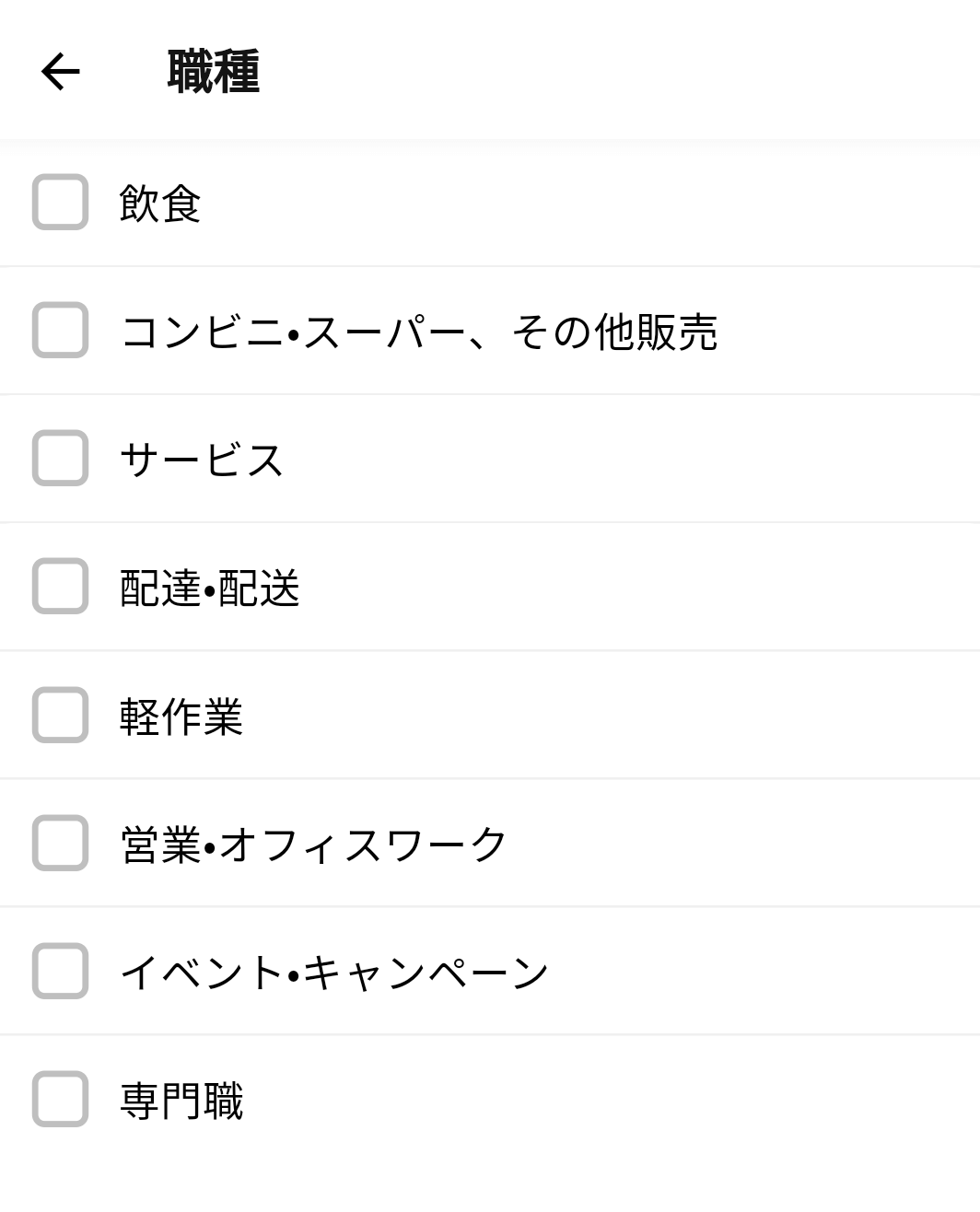
Task: Check the 飲食 checkbox
Action: tap(61, 202)
